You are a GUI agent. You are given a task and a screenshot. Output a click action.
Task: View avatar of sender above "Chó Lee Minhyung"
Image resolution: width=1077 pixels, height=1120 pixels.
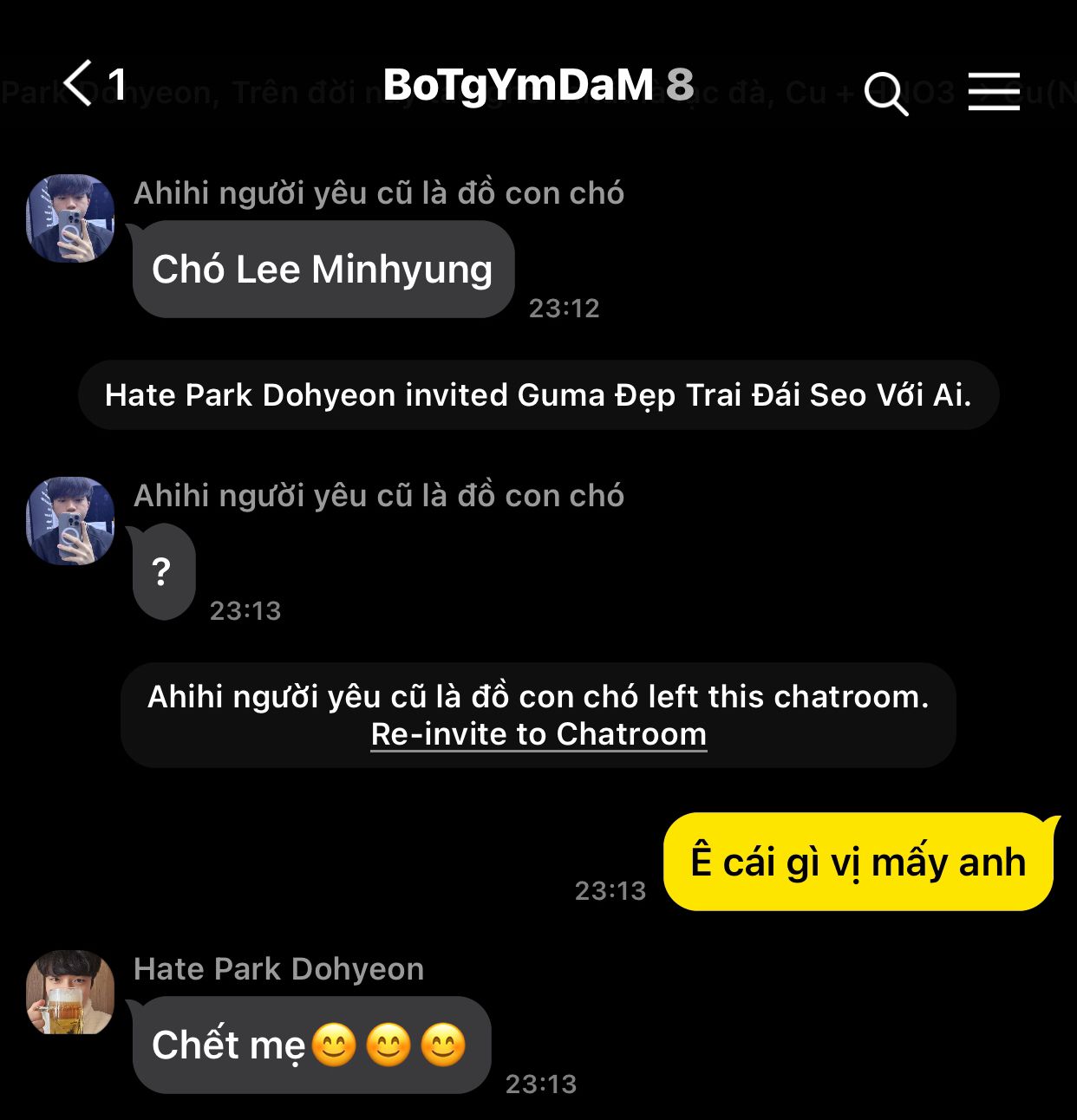tap(70, 218)
